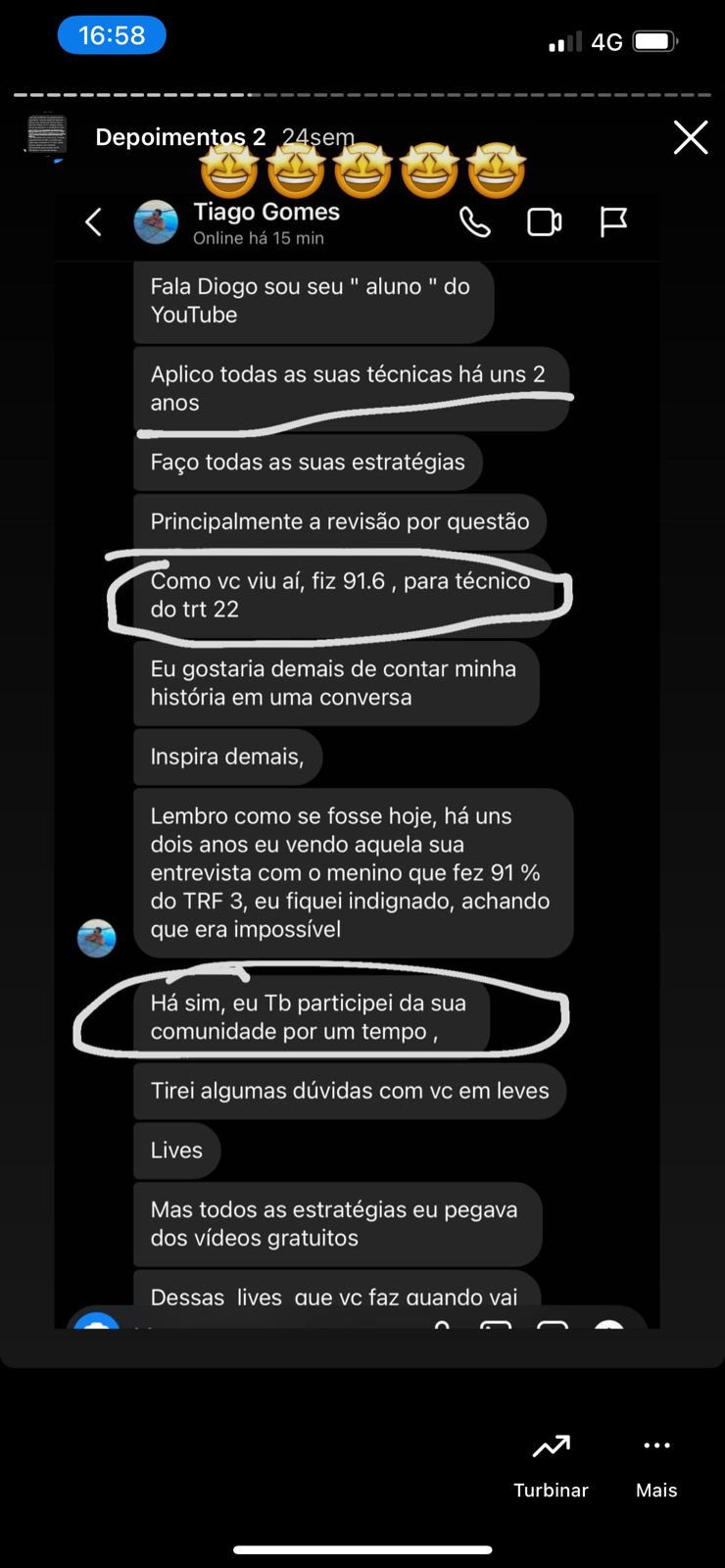Tap the 24sem timestamp label

[318, 137]
